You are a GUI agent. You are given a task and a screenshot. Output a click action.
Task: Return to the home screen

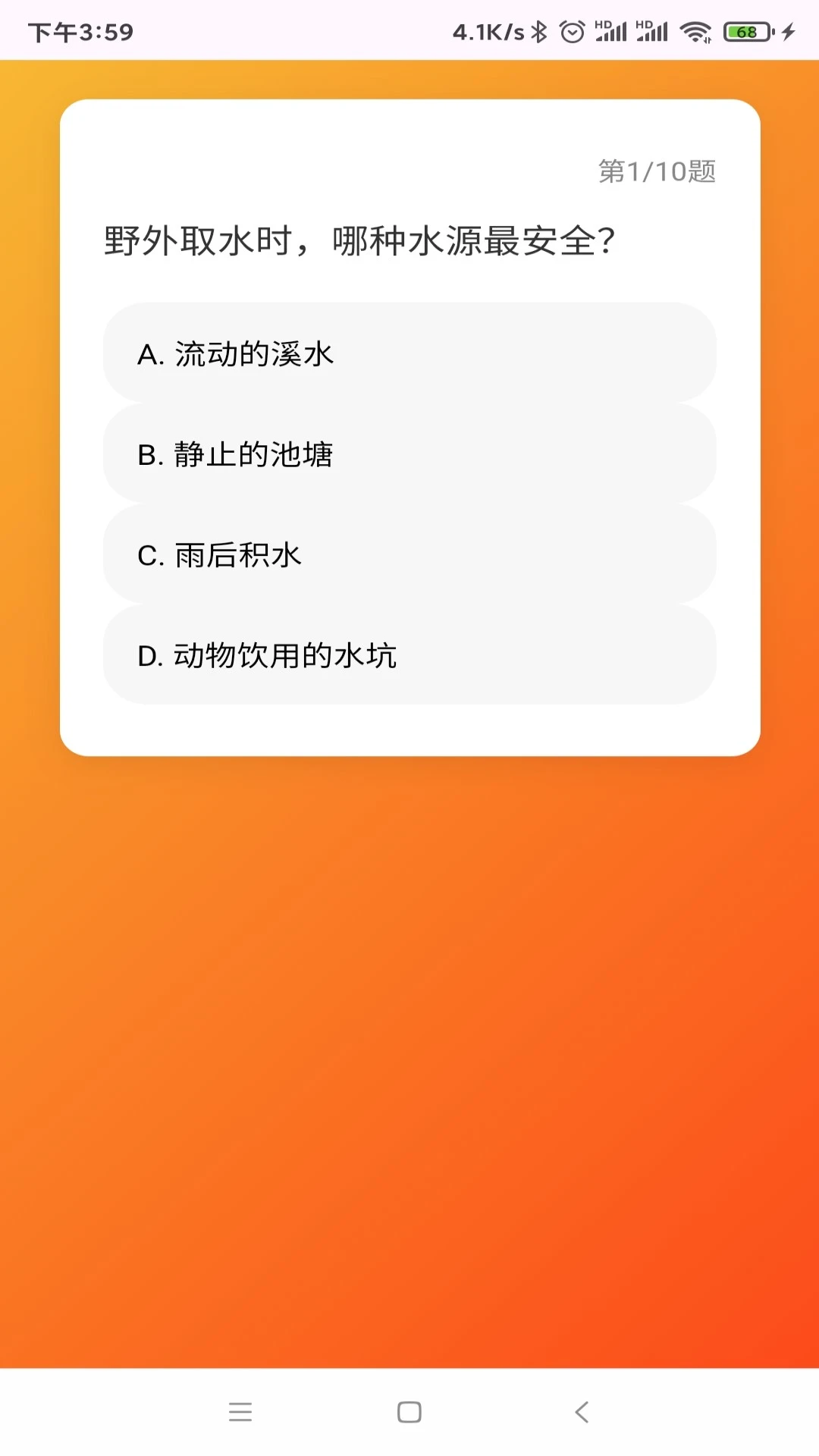(409, 1412)
